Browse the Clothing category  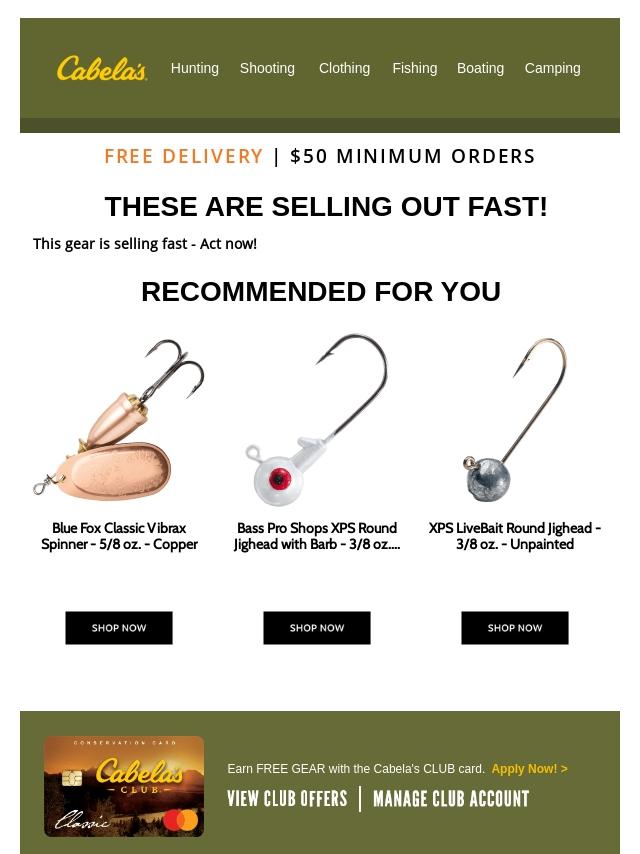(344, 68)
